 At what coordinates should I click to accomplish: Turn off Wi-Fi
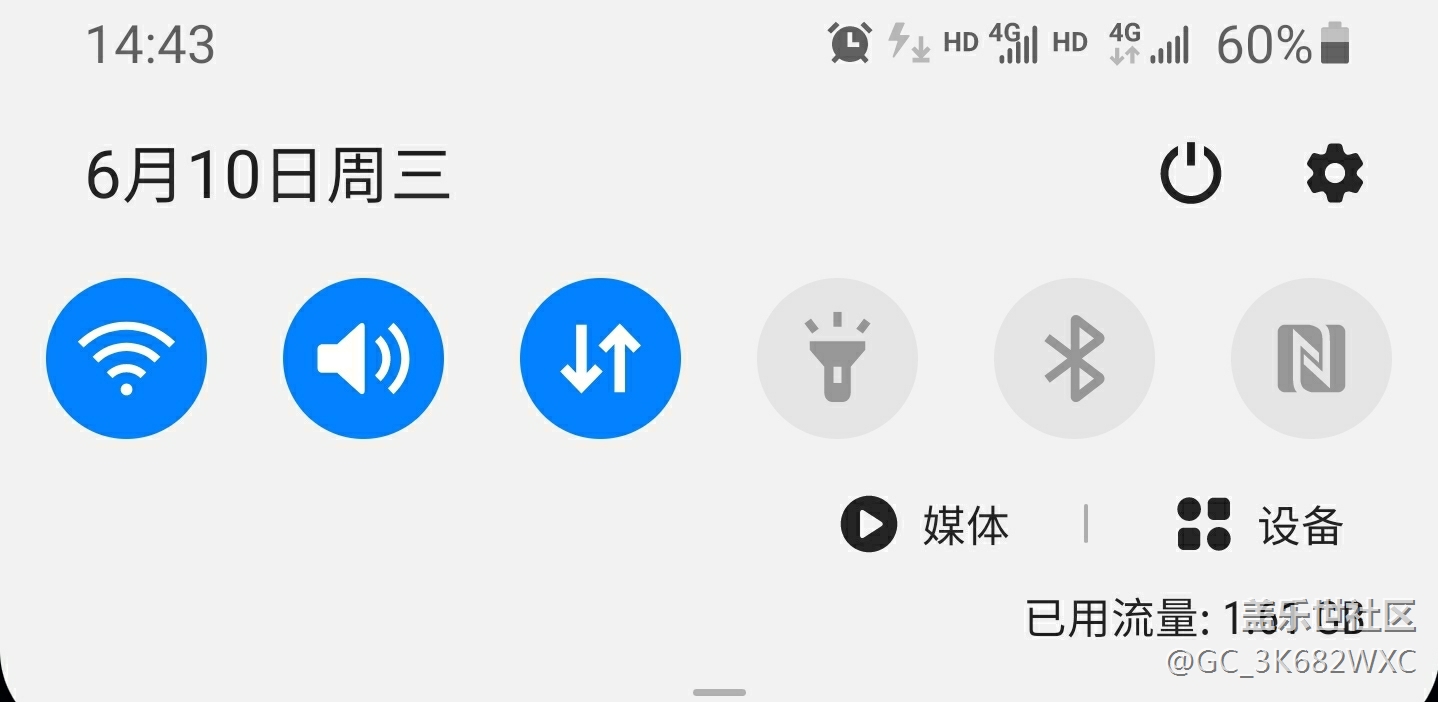pos(126,358)
